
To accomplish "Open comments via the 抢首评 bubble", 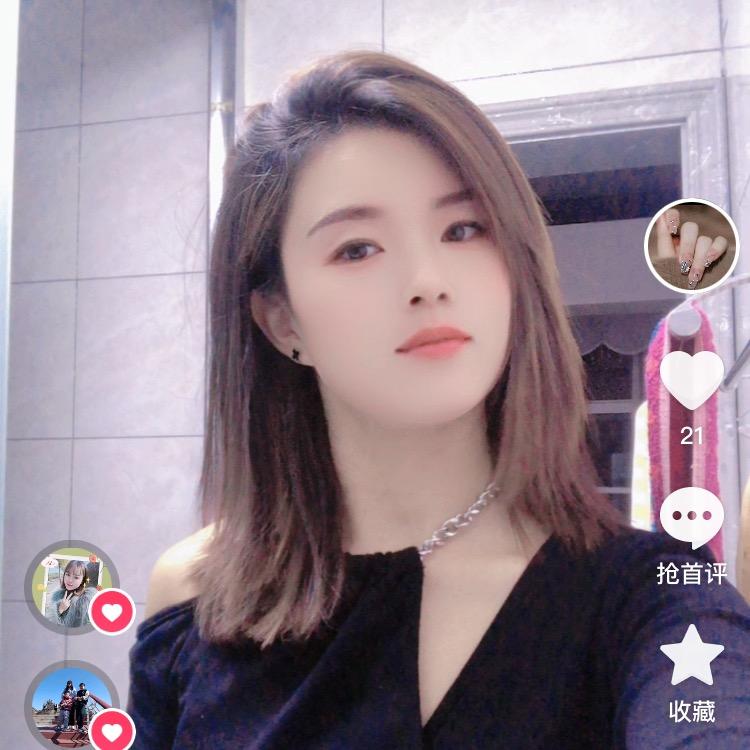I will (692, 518).
